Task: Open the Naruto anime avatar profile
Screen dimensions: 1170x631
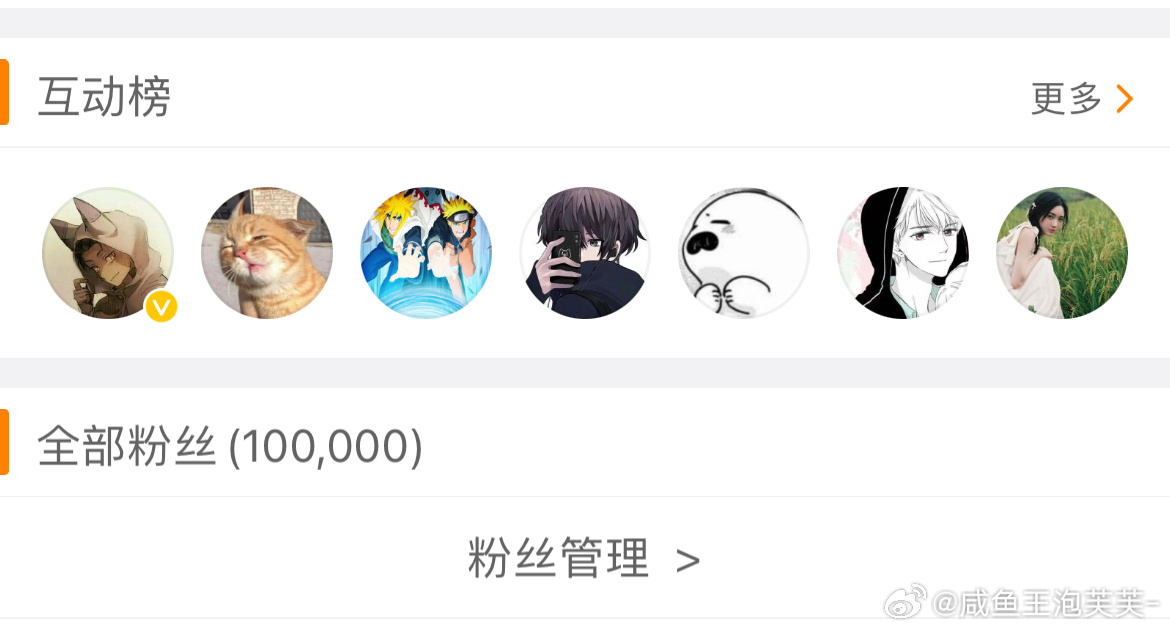Action: click(x=426, y=253)
